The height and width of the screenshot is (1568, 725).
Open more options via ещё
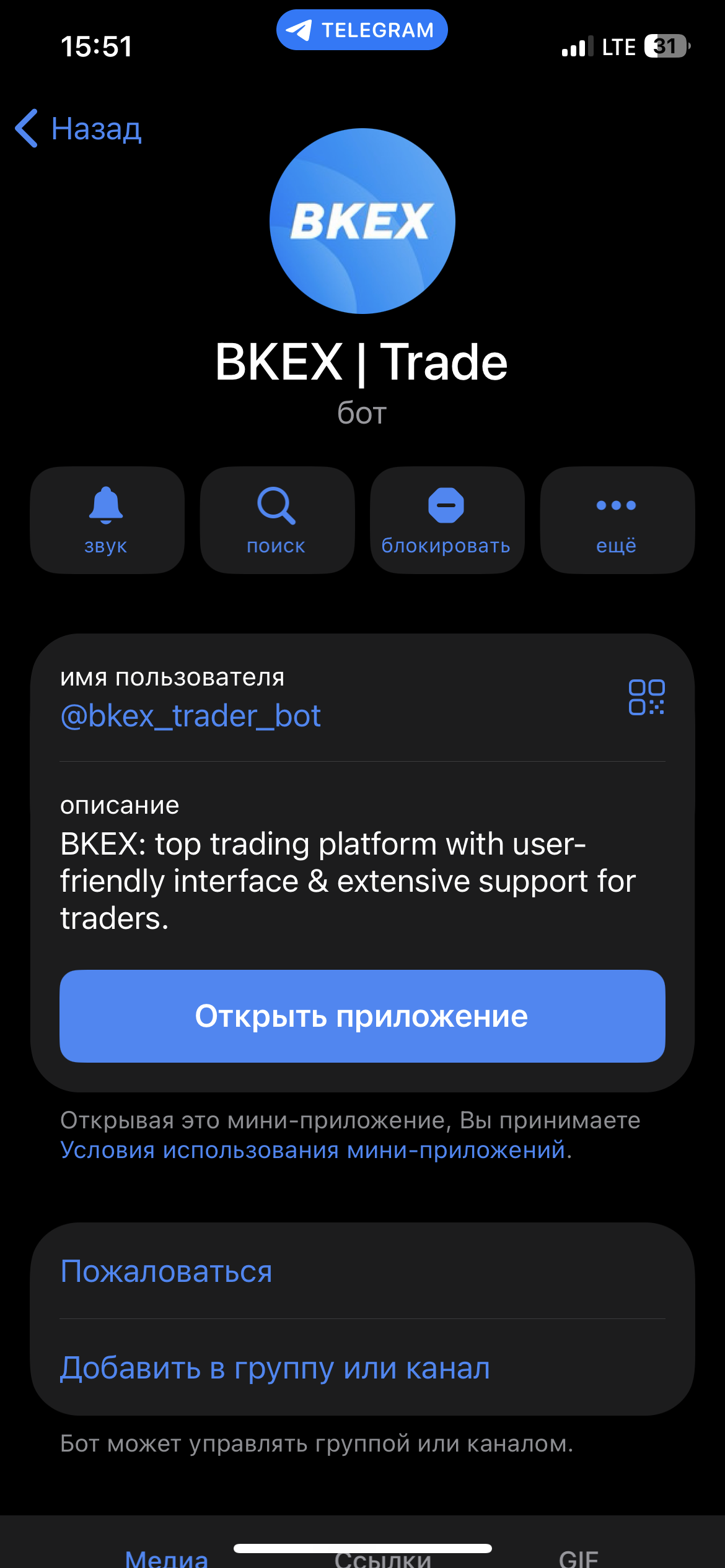[x=617, y=520]
